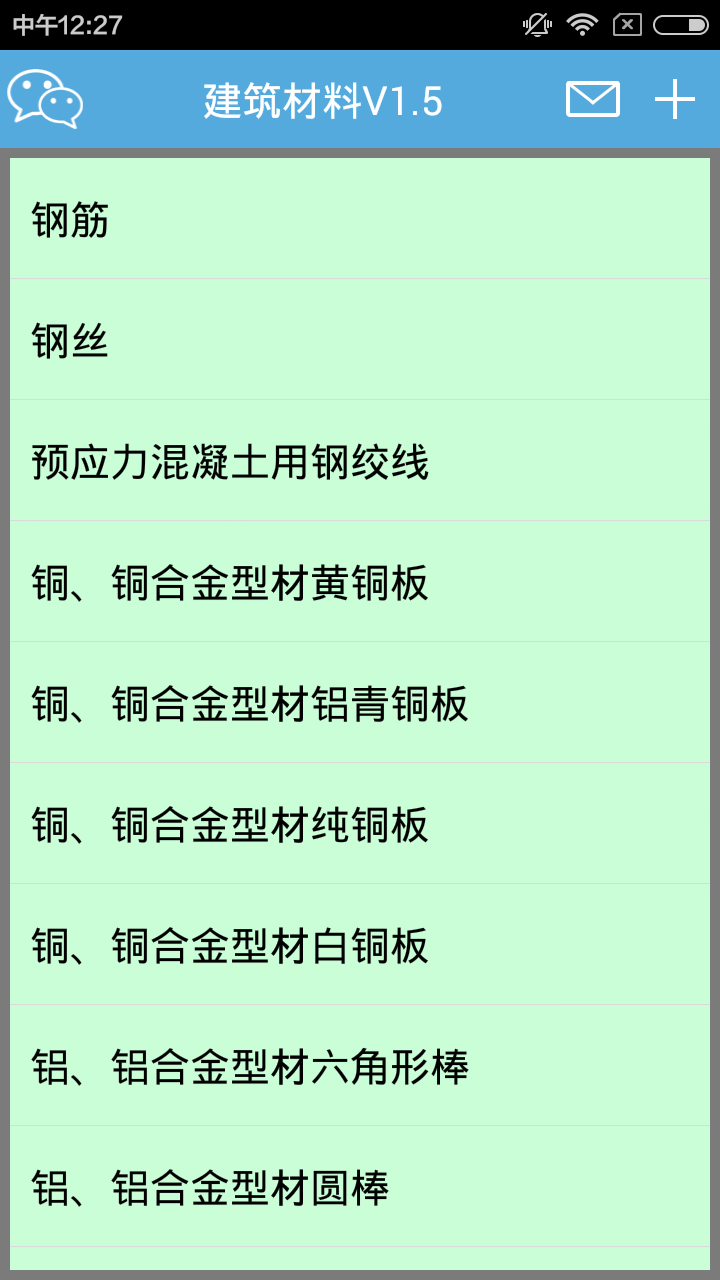
Task: Open 铜、铜合金型材纯铜板 entry
Action: click(360, 824)
